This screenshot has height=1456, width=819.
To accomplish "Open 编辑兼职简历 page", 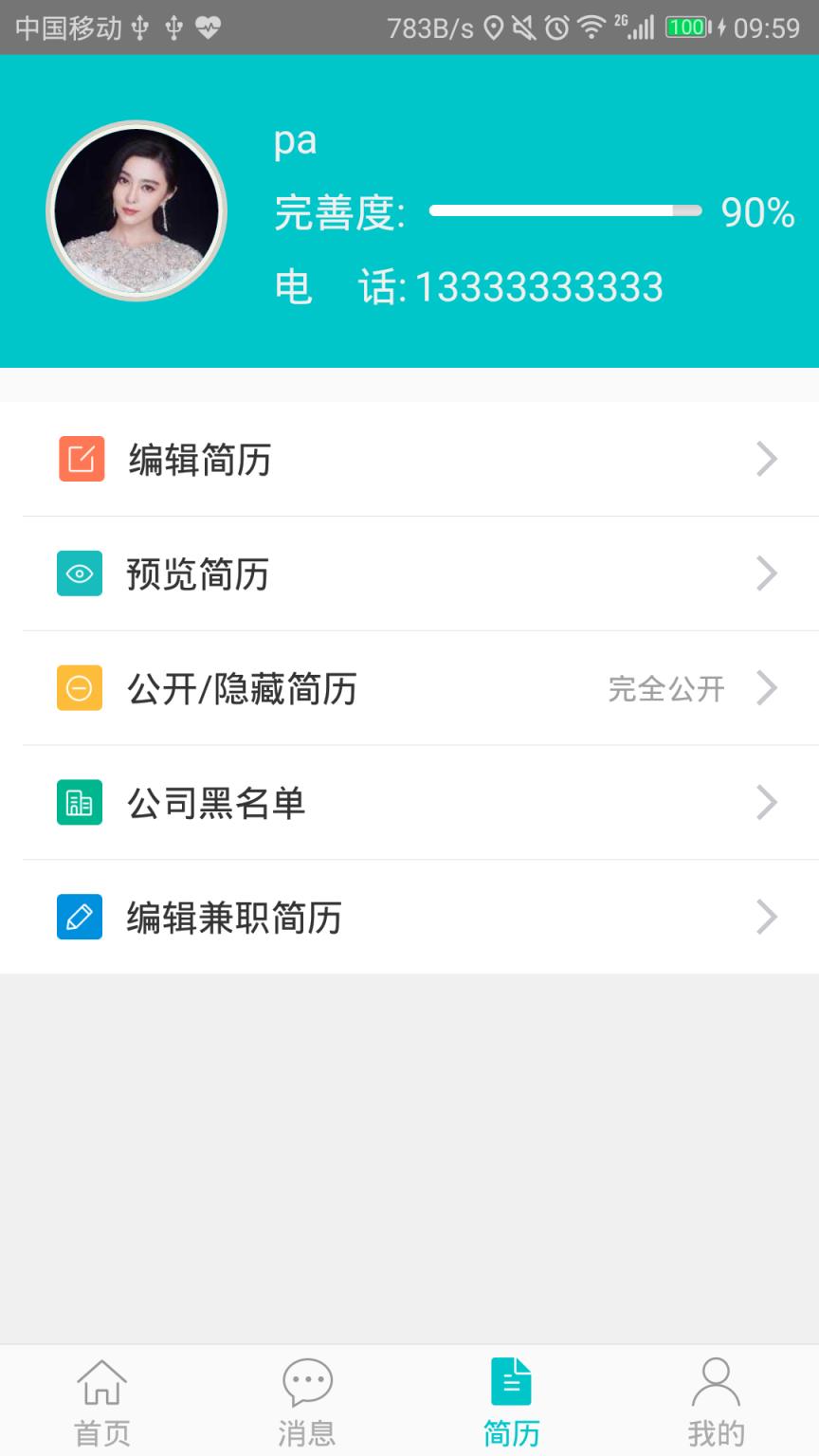I will point(409,918).
